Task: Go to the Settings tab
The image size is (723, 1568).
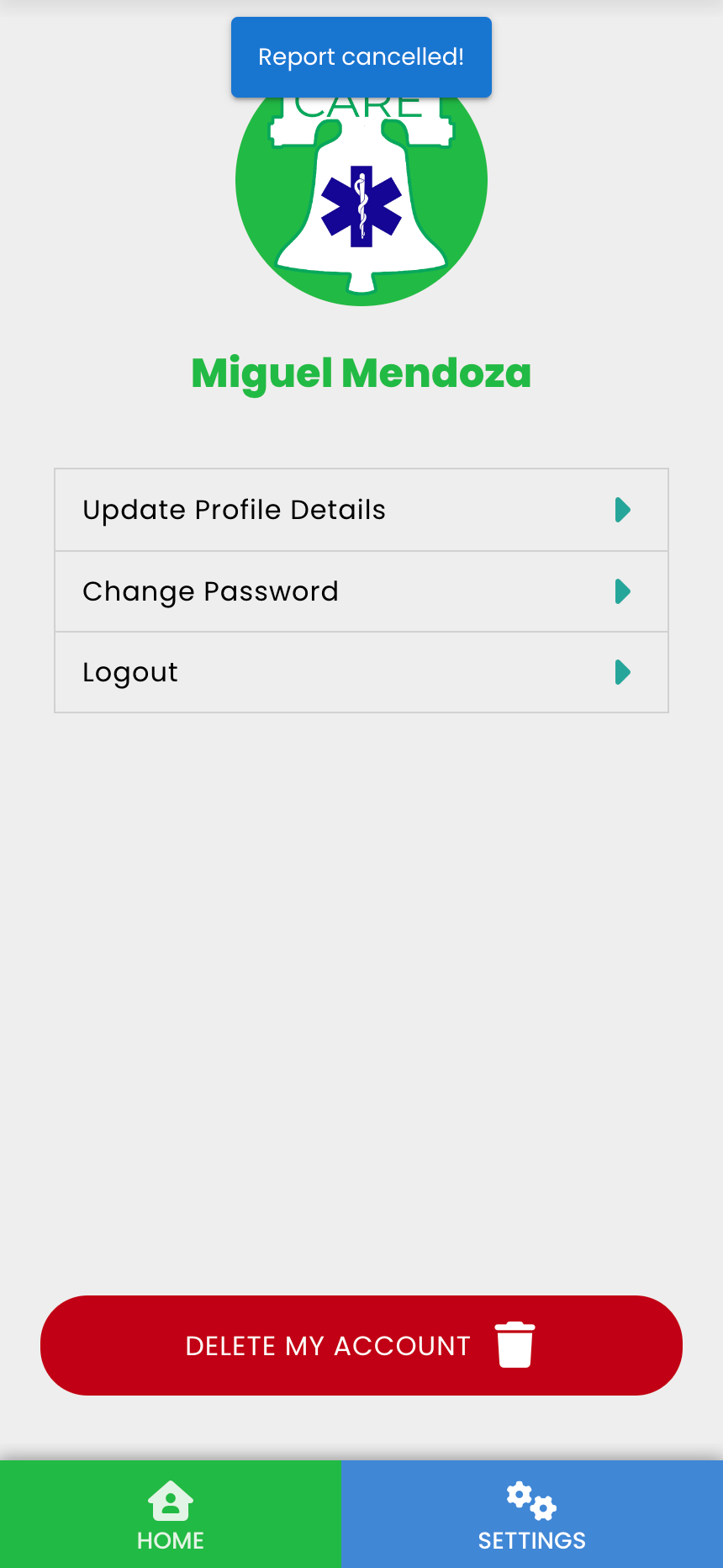Action: pos(531,1514)
